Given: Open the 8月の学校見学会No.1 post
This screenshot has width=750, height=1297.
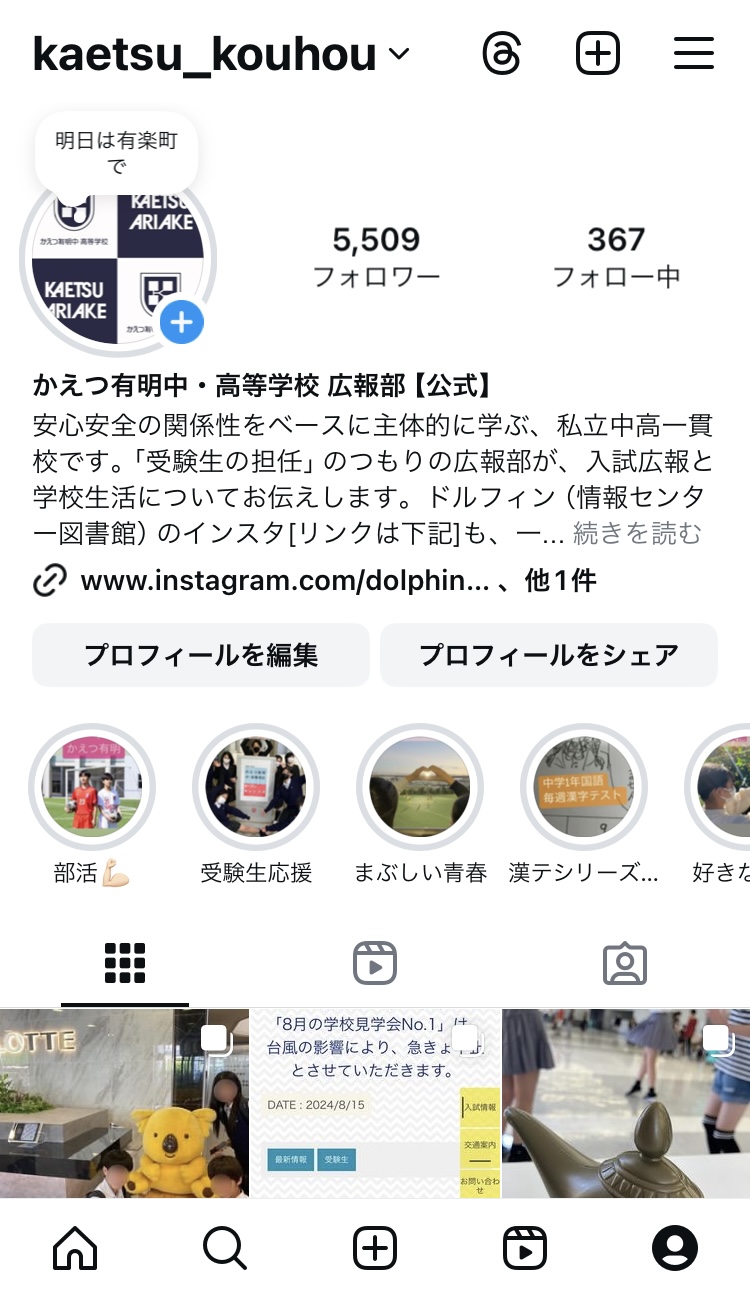Looking at the screenshot, I should click(x=375, y=1103).
